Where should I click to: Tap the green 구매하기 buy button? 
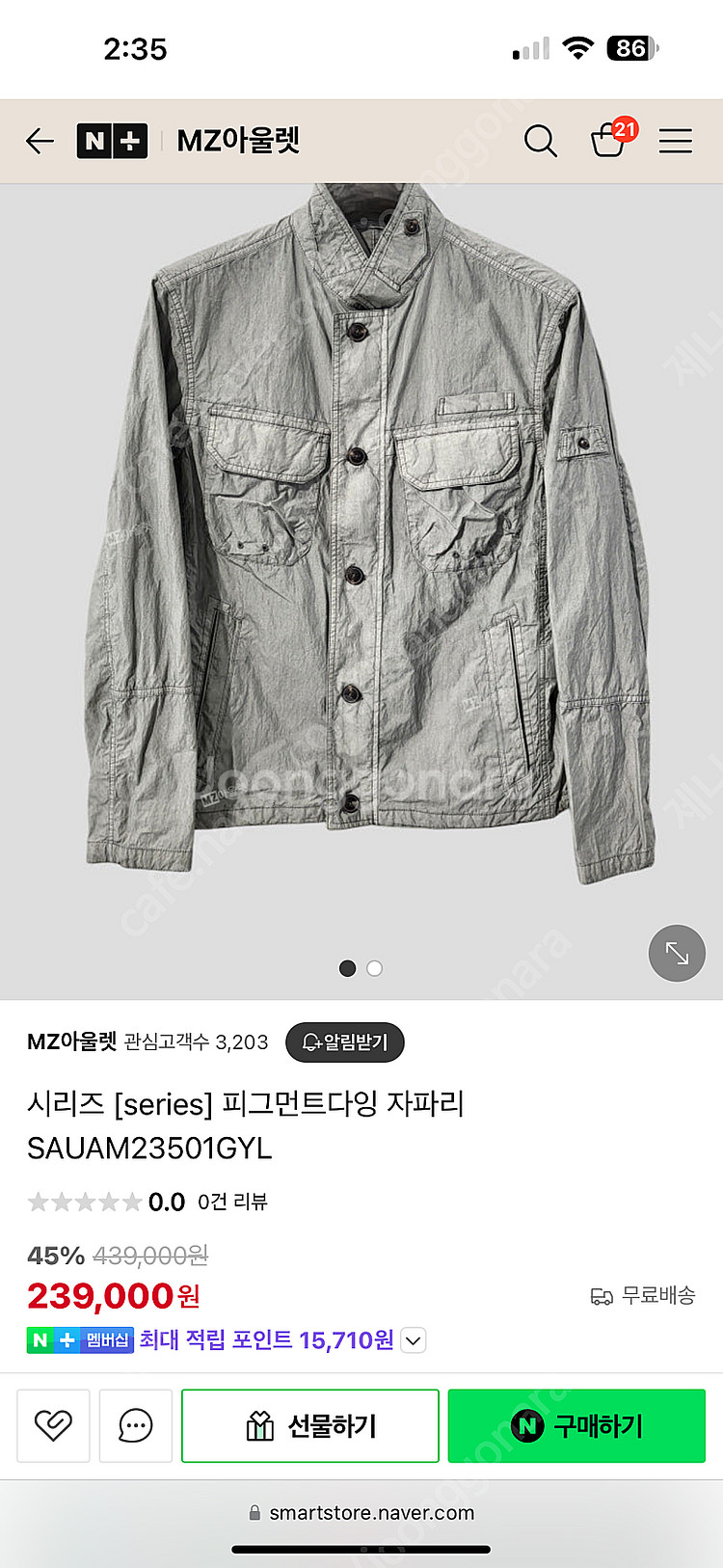click(x=576, y=1425)
